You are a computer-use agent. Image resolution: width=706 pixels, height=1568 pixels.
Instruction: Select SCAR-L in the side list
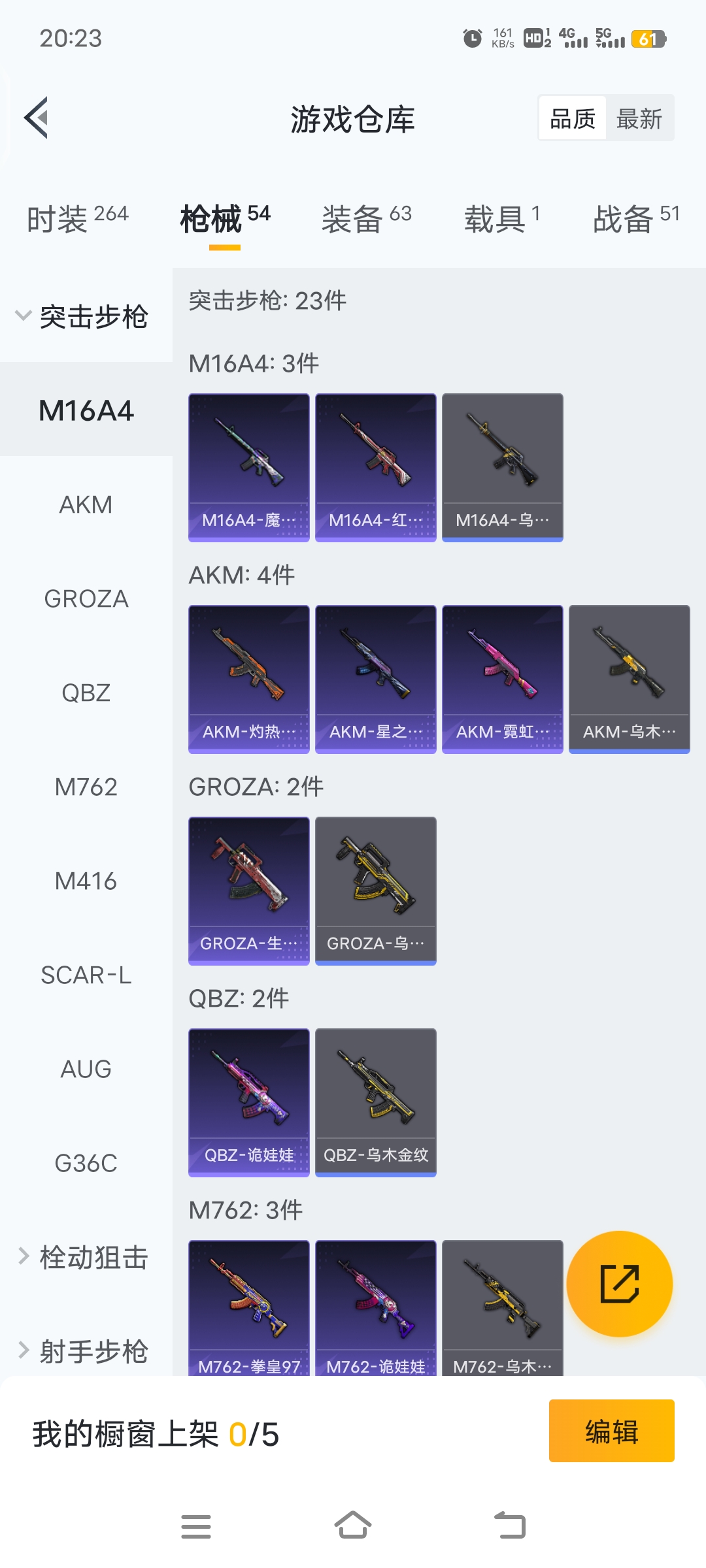[x=86, y=975]
